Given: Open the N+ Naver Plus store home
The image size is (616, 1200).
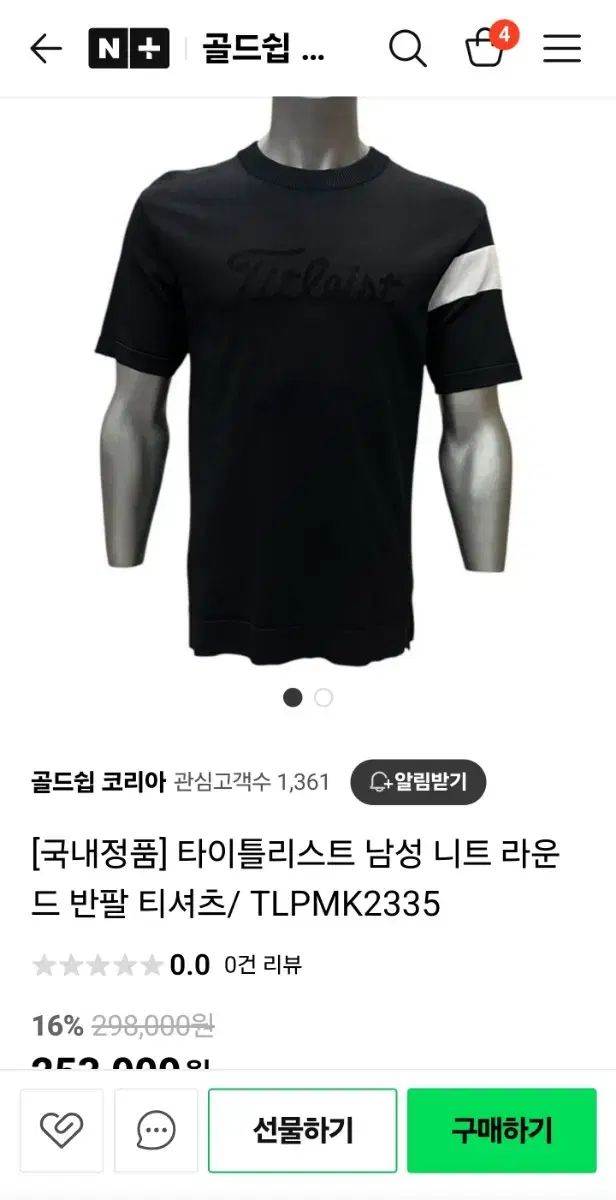Looking at the screenshot, I should tap(129, 48).
